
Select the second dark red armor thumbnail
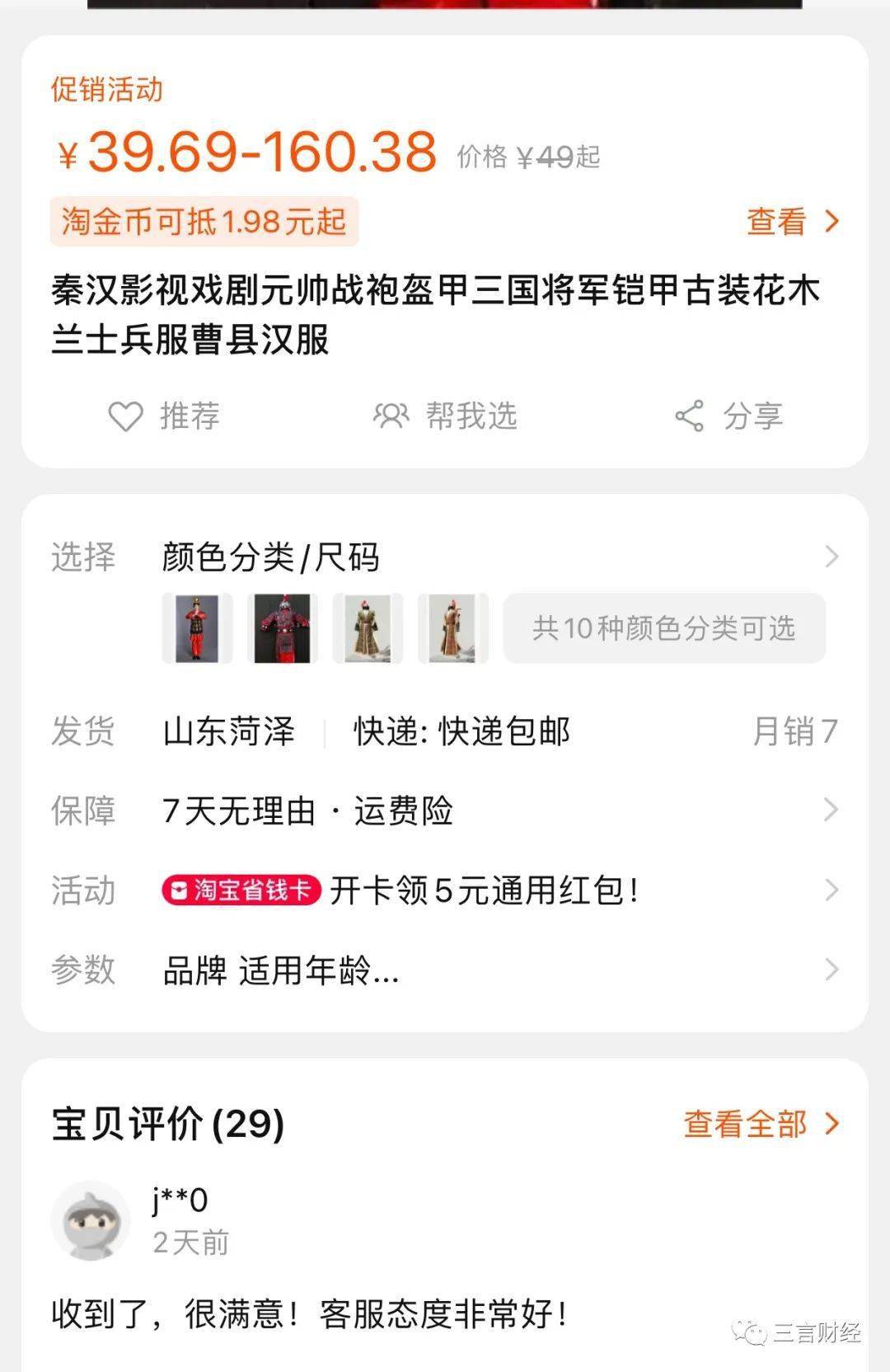tap(282, 628)
